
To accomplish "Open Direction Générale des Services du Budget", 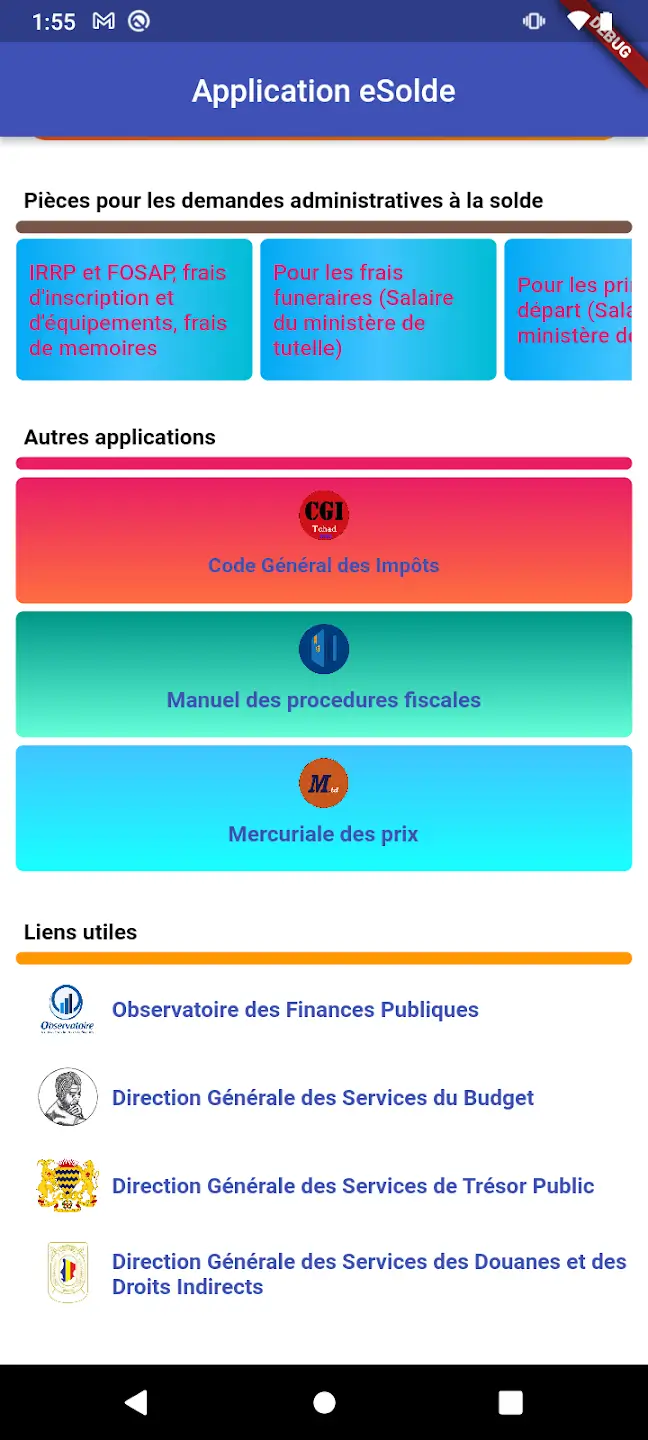I will point(322,1098).
